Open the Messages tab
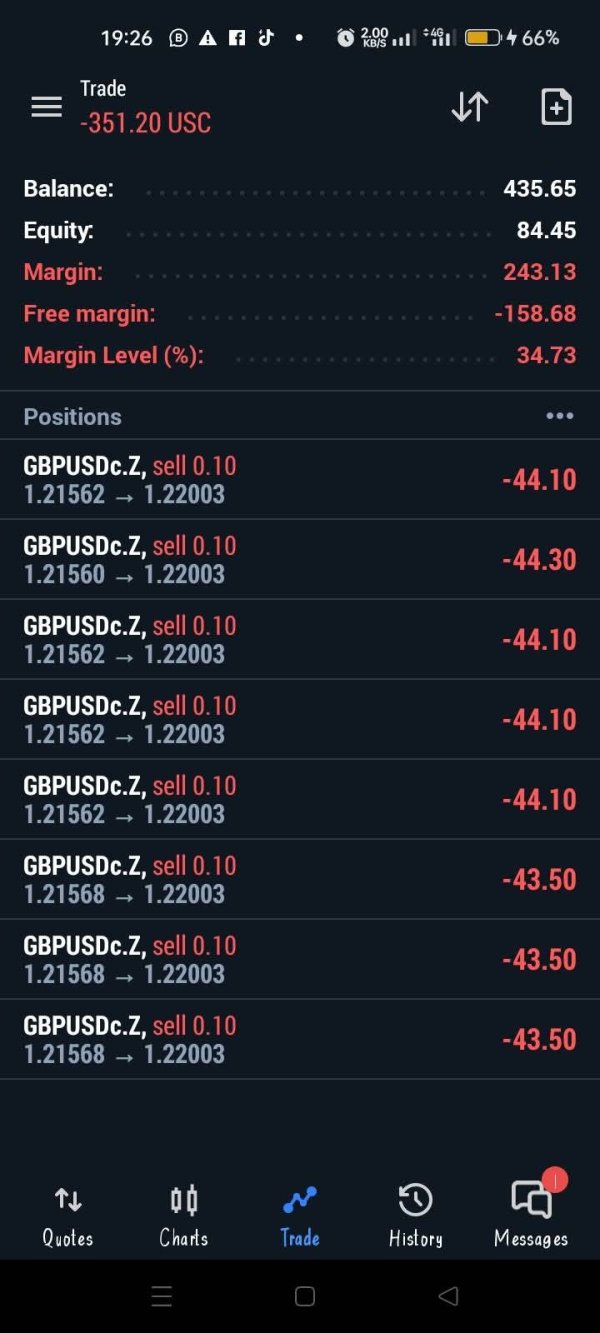The height and width of the screenshot is (1333, 600). tap(531, 1215)
